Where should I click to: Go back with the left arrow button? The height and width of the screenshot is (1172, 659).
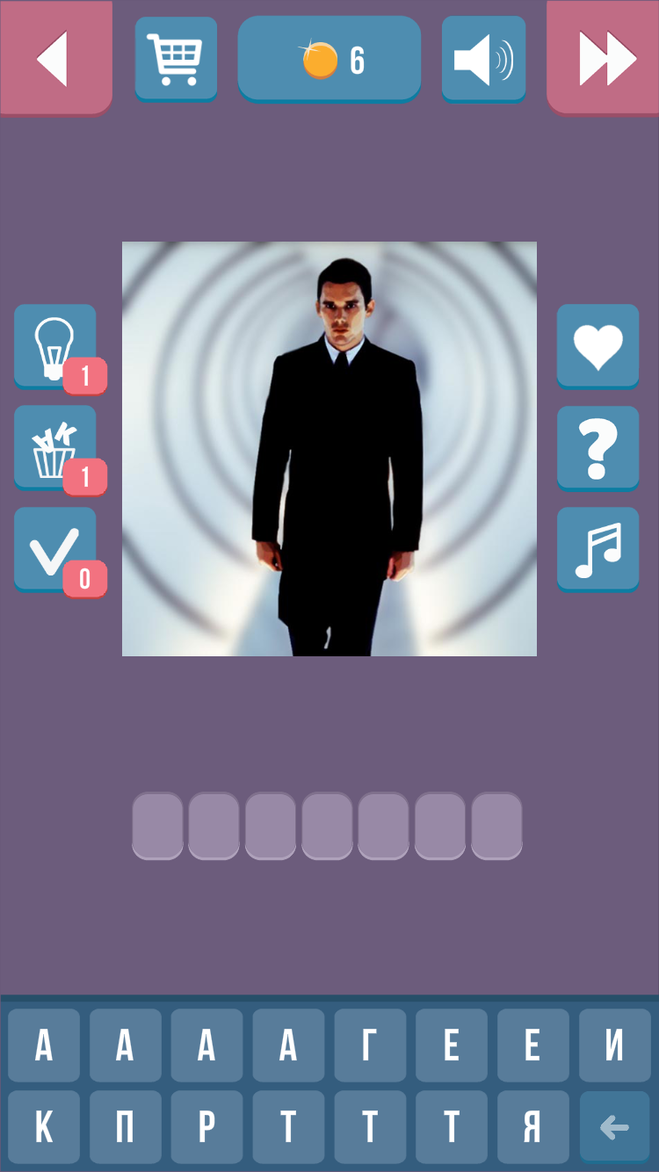click(x=55, y=58)
